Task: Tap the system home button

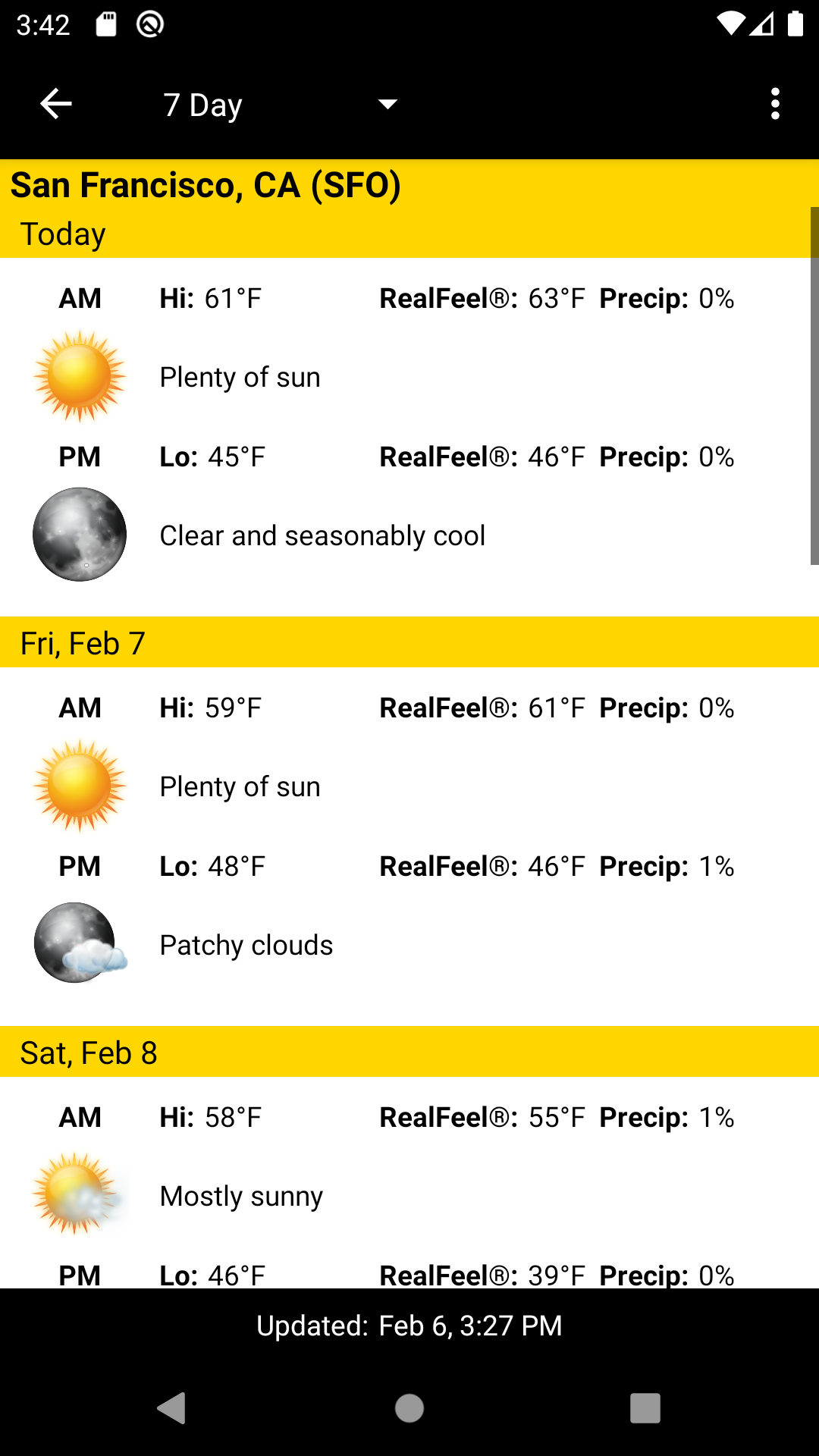Action: tap(409, 1408)
